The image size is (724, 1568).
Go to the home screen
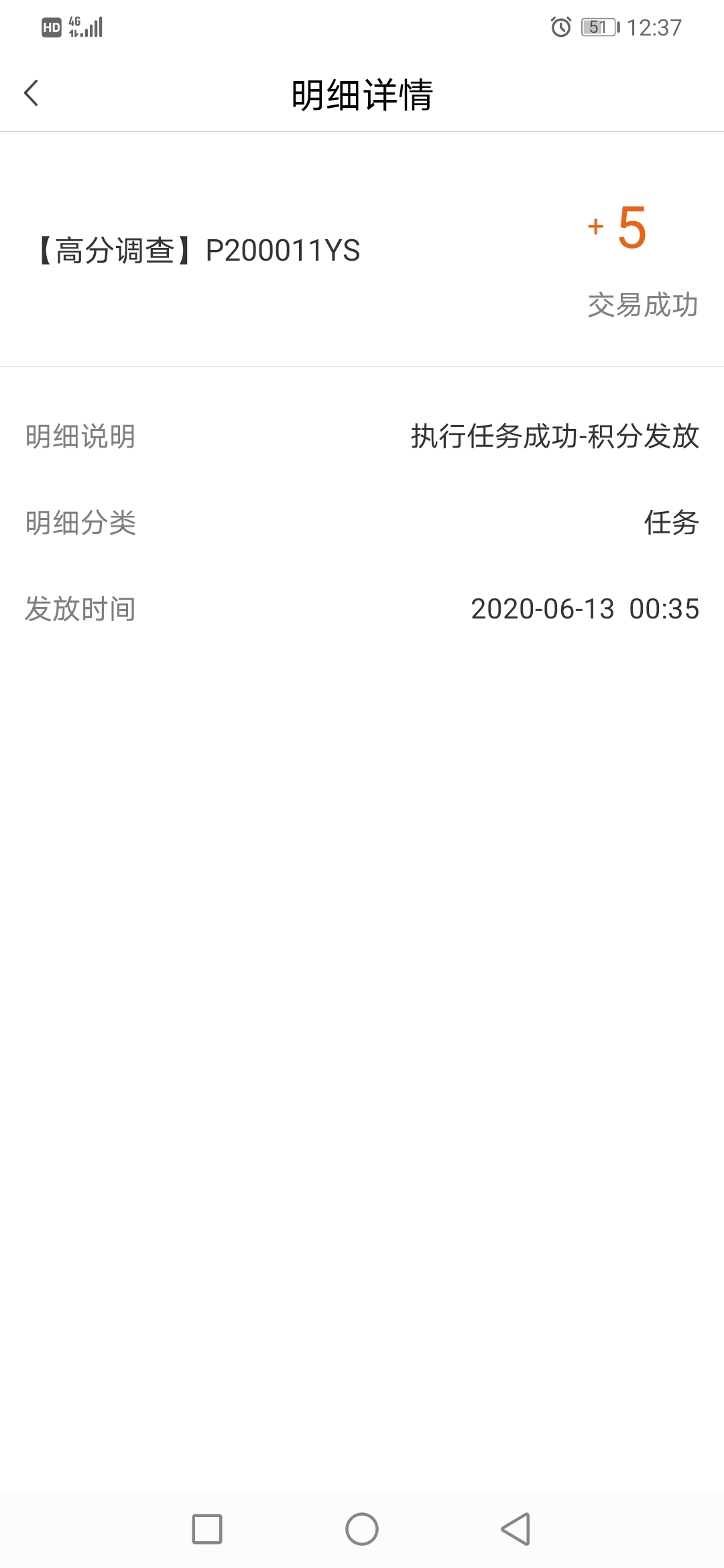[x=362, y=1529]
